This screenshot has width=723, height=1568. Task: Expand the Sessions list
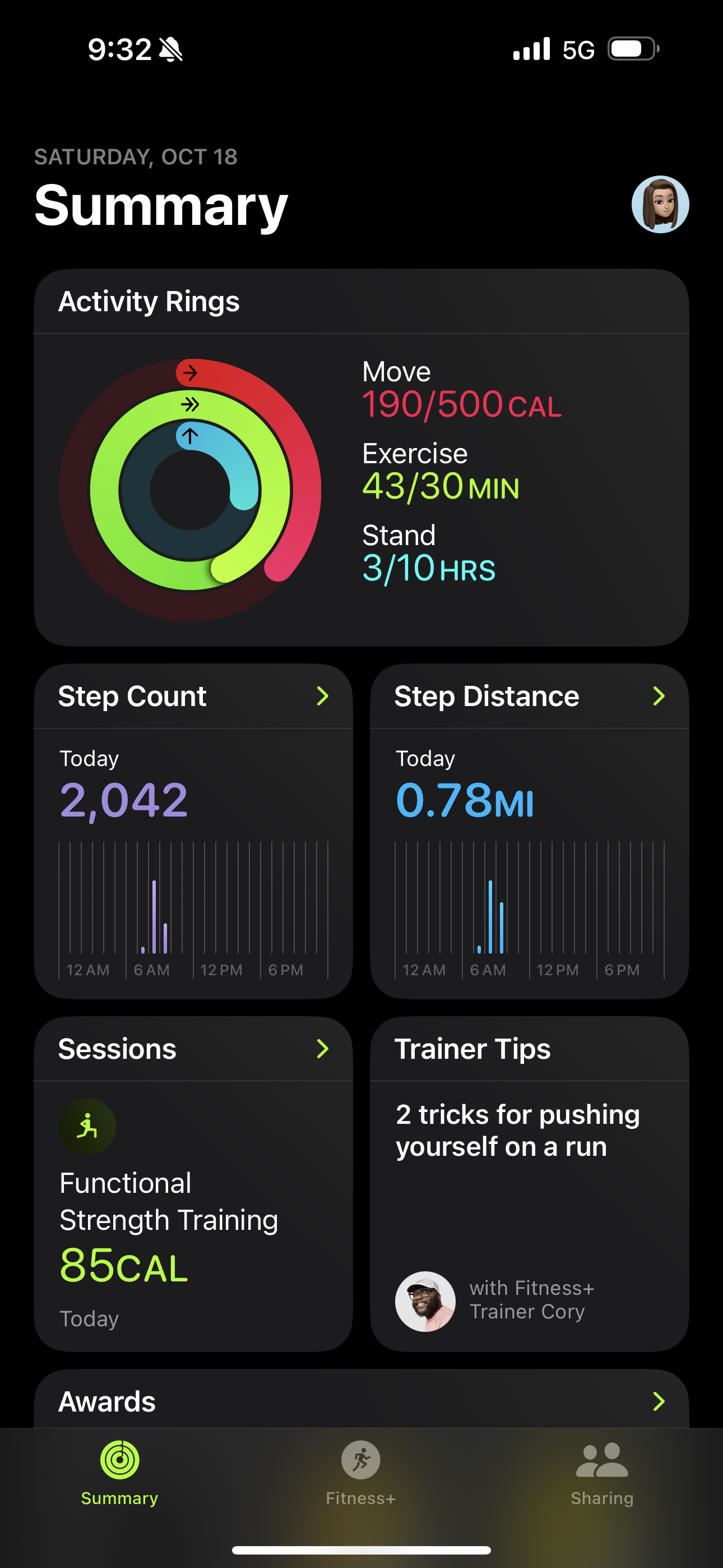[x=323, y=1048]
